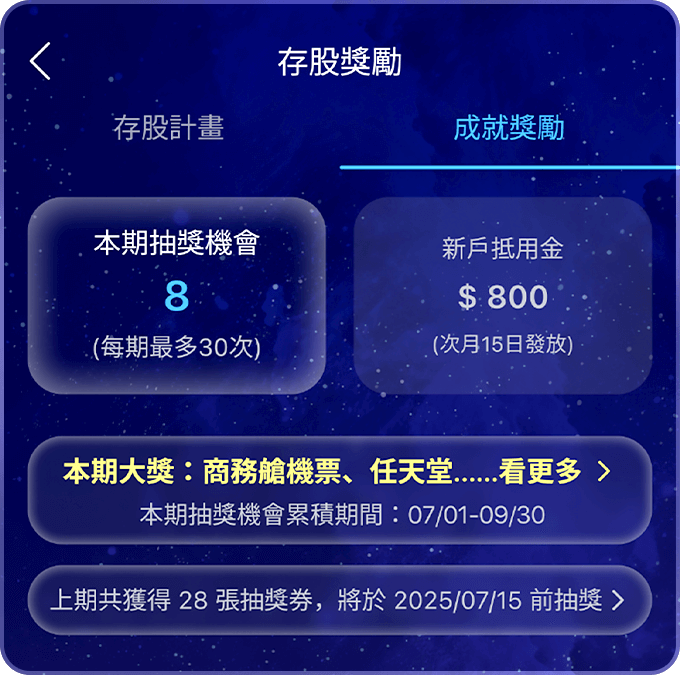Open 上期共獲得 28 張抽獎券 details
Viewport: 680px width, 675px height.
[x=338, y=600]
